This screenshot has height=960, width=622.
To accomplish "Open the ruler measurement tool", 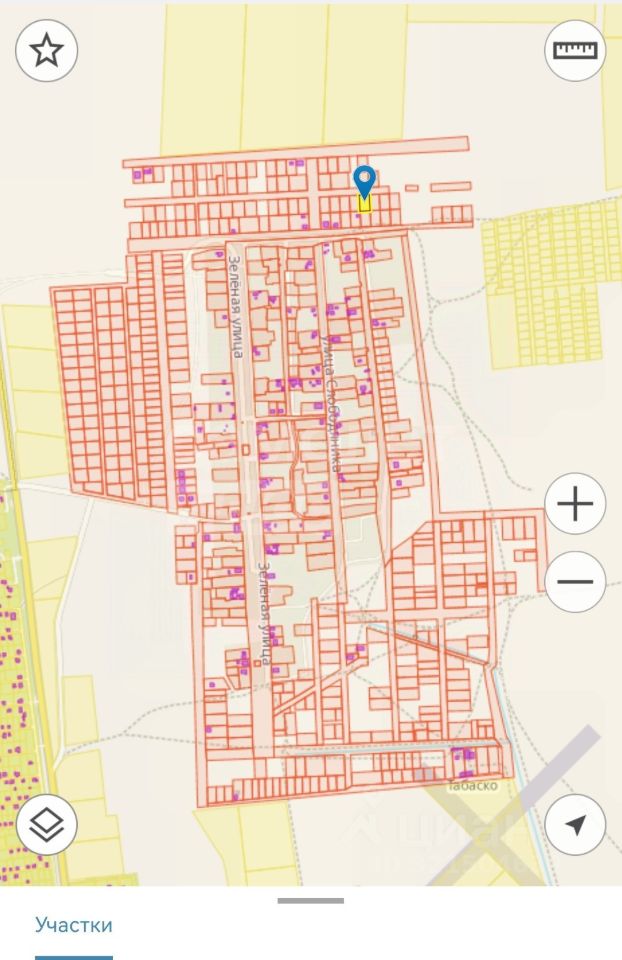I will click(x=575, y=50).
